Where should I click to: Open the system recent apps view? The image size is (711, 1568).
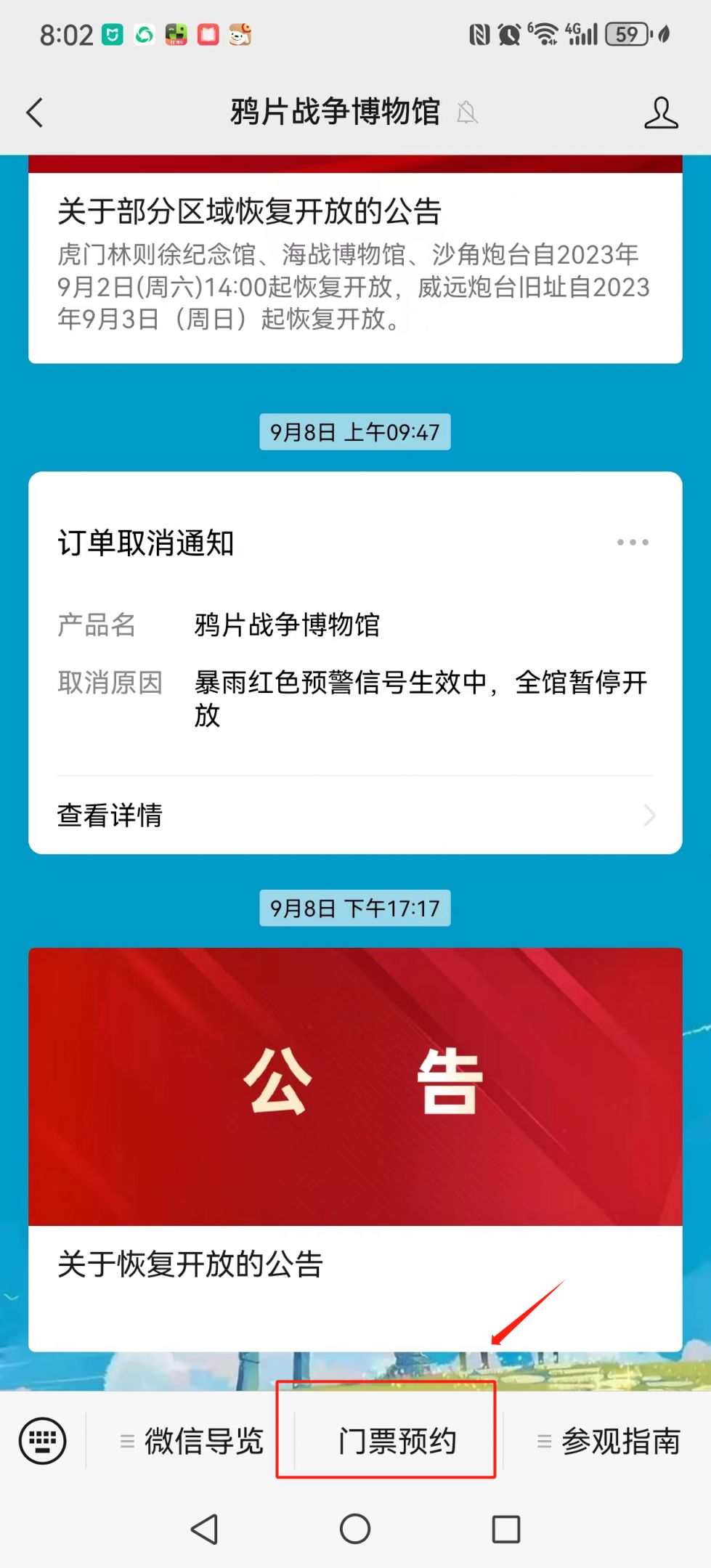click(x=505, y=1528)
